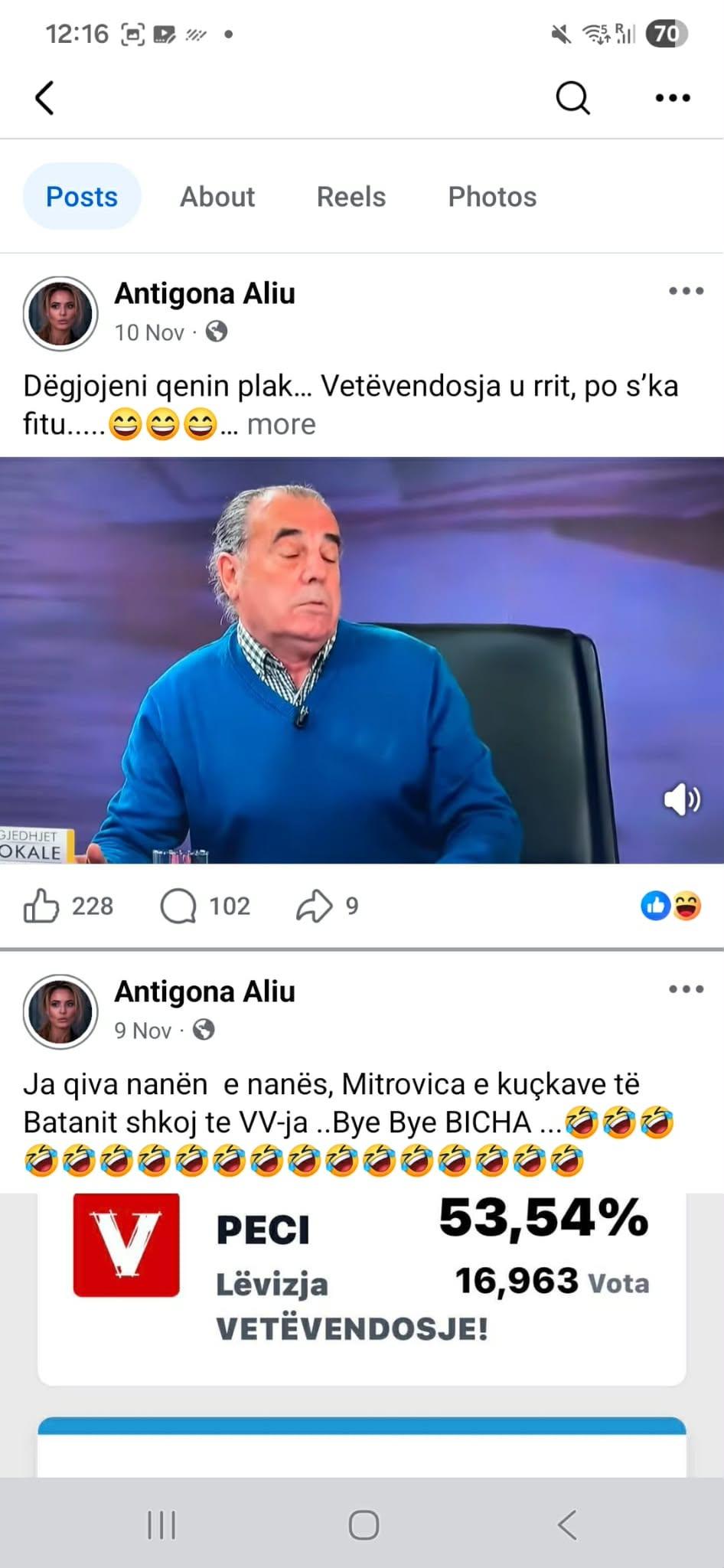The image size is (724, 1568).
Task: Open the top overflow menu
Action: 673,98
